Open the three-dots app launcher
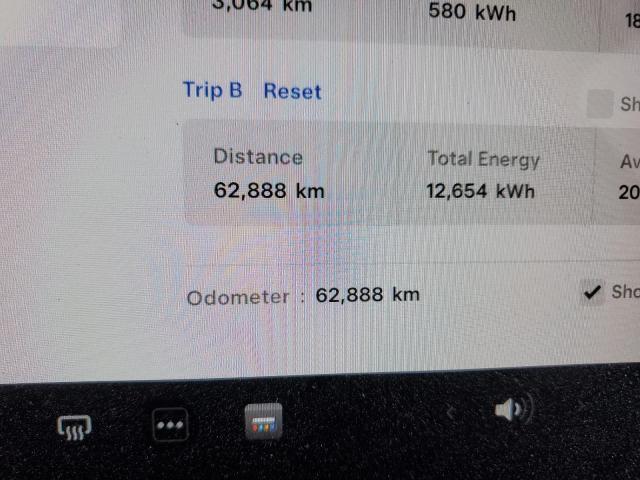Screen dimensions: 640x480 point(169,426)
